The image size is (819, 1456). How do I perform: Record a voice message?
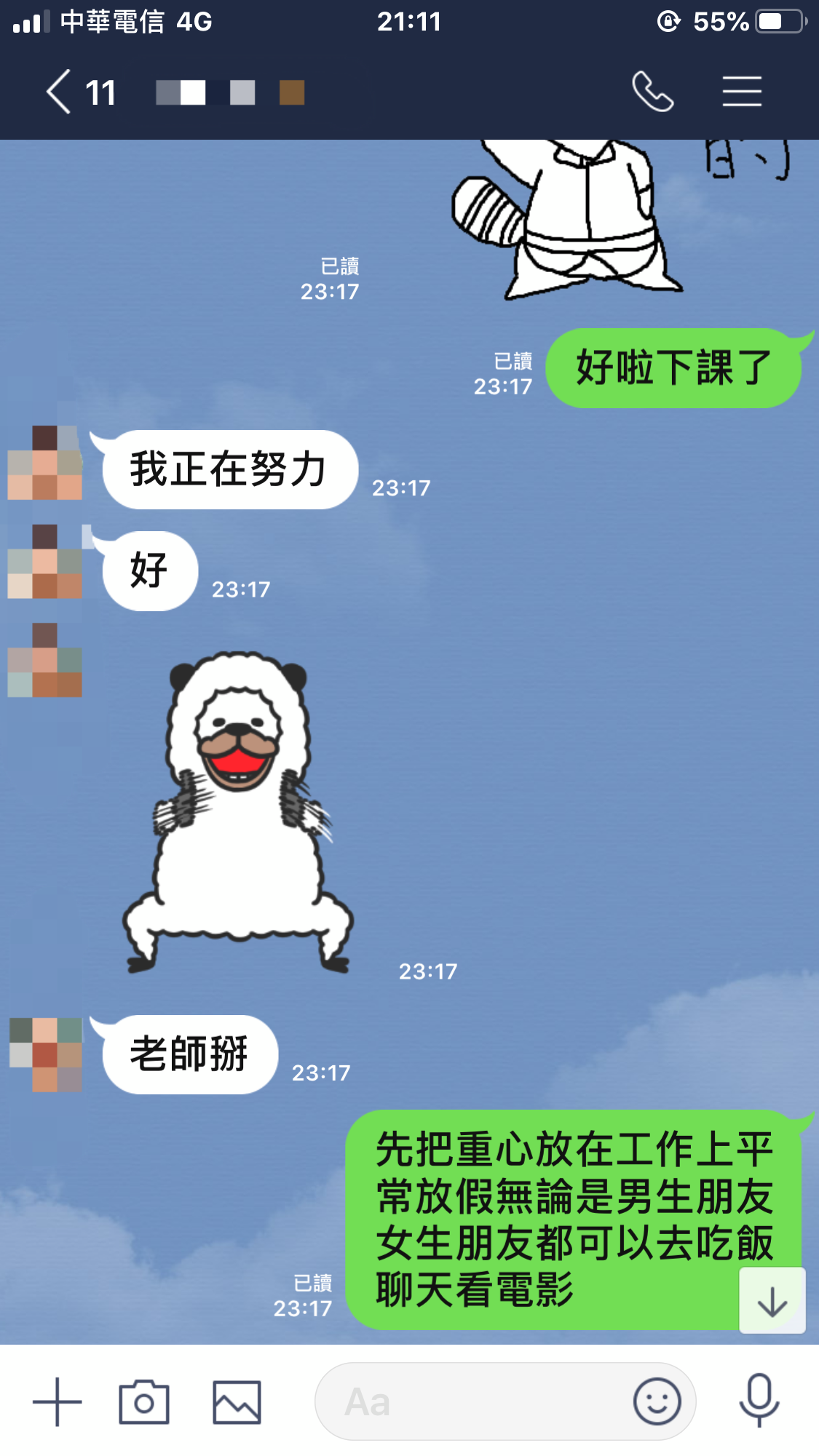pyautogui.click(x=759, y=1400)
